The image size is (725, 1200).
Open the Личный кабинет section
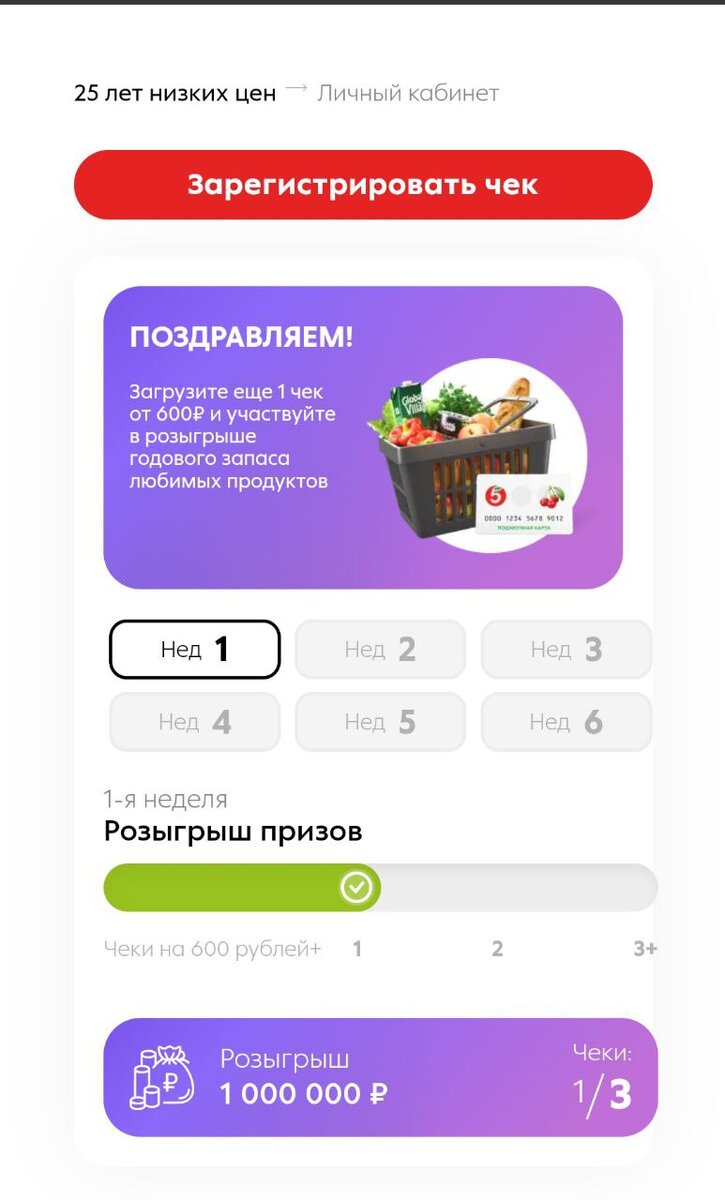point(407,93)
